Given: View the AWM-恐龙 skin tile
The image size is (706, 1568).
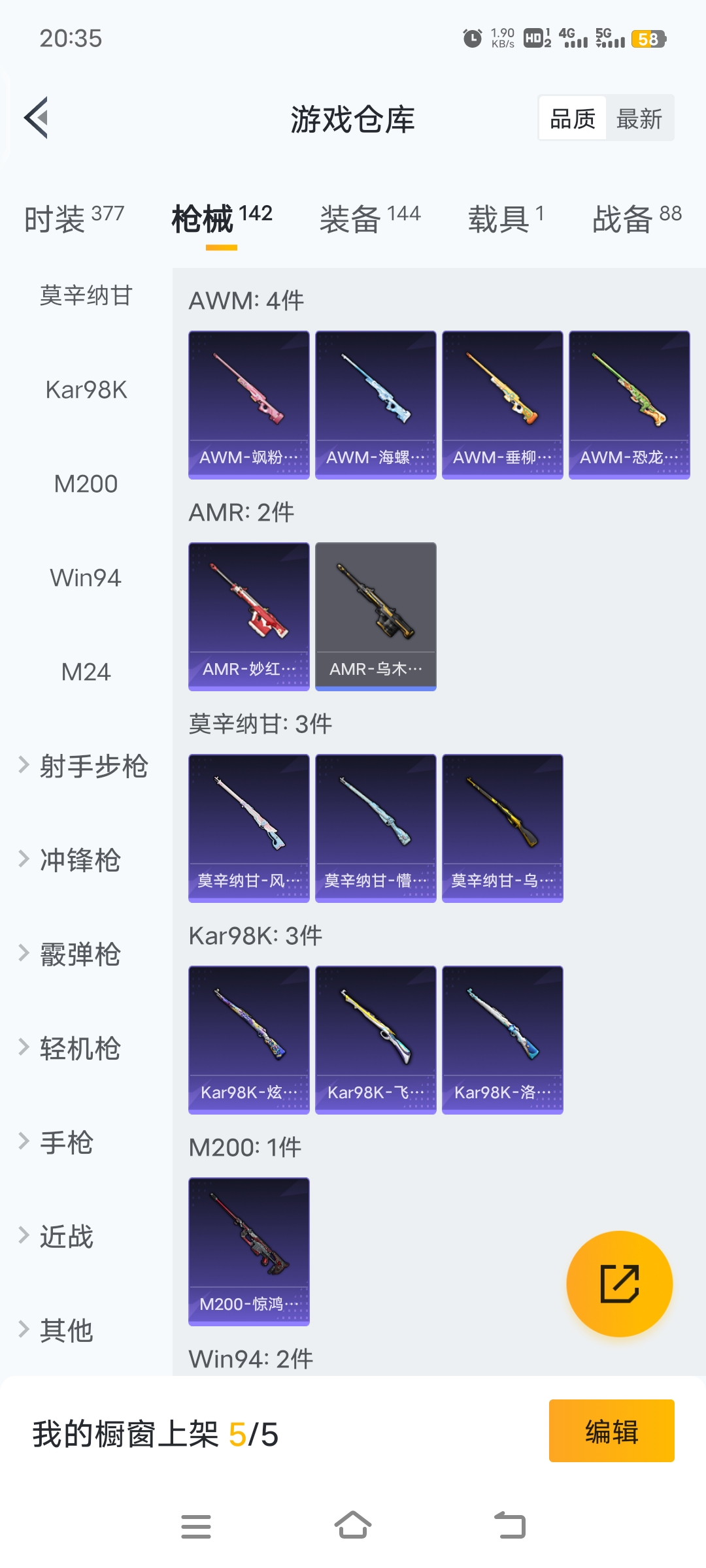Looking at the screenshot, I should coord(629,405).
